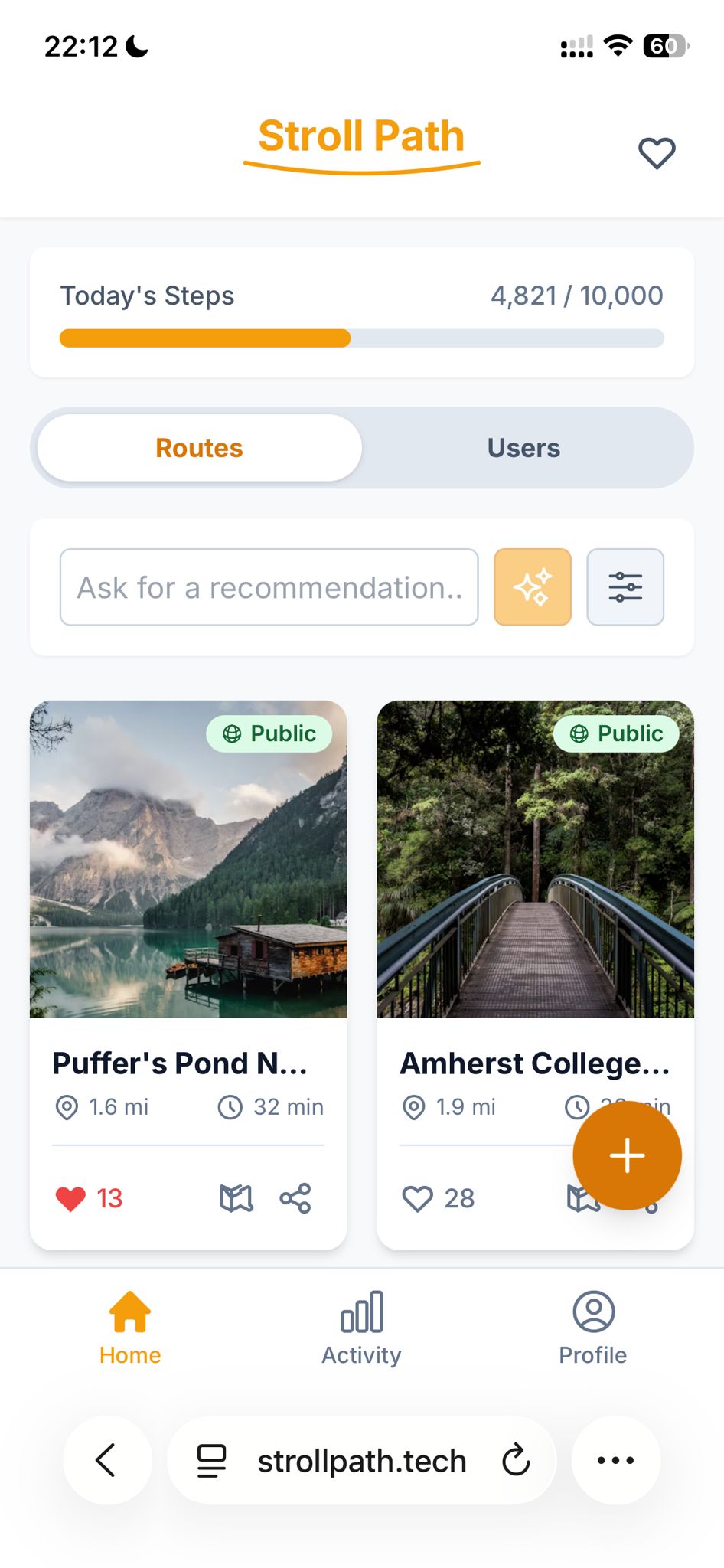
Task: Switch to the Activity tab
Action: pyautogui.click(x=361, y=1328)
